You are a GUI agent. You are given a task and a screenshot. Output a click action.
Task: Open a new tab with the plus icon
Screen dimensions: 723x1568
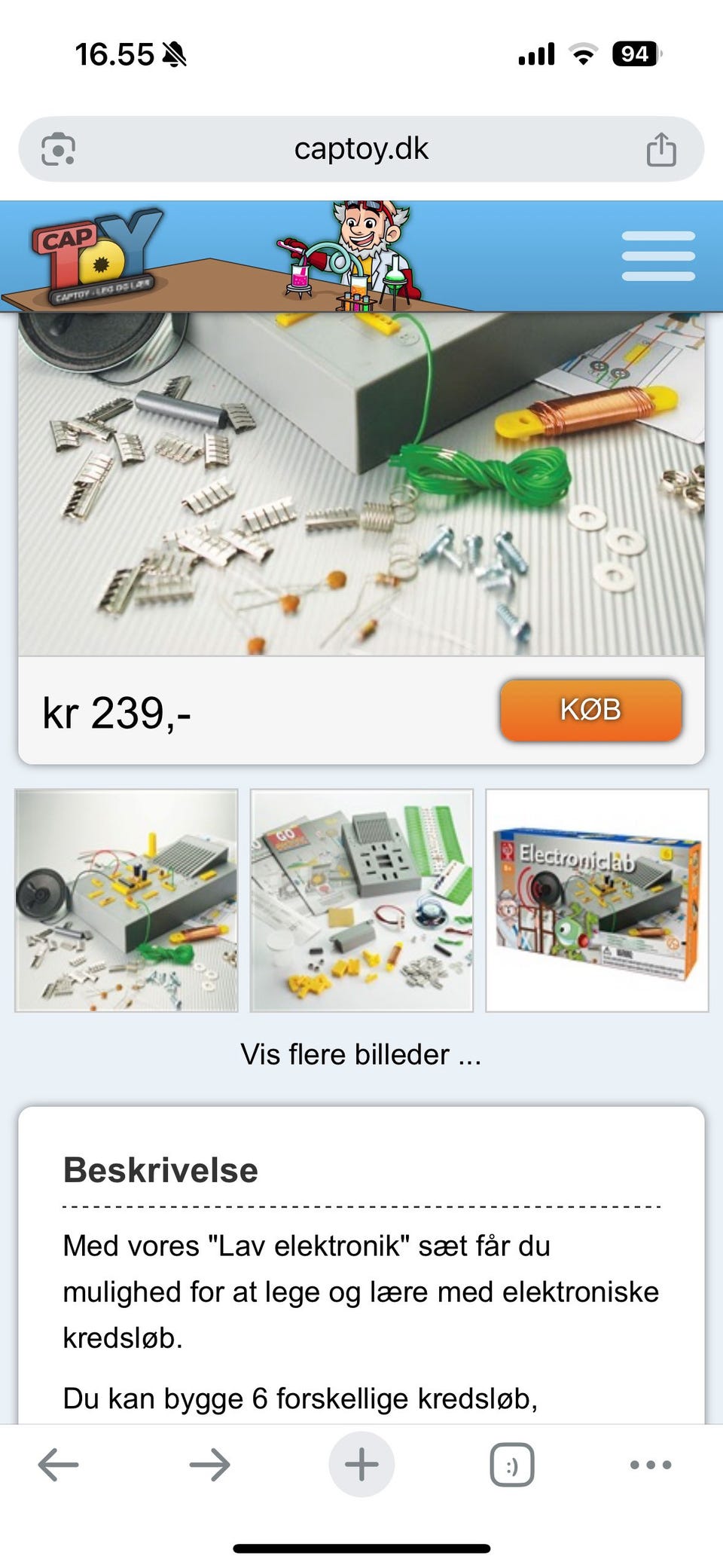pyautogui.click(x=361, y=1463)
